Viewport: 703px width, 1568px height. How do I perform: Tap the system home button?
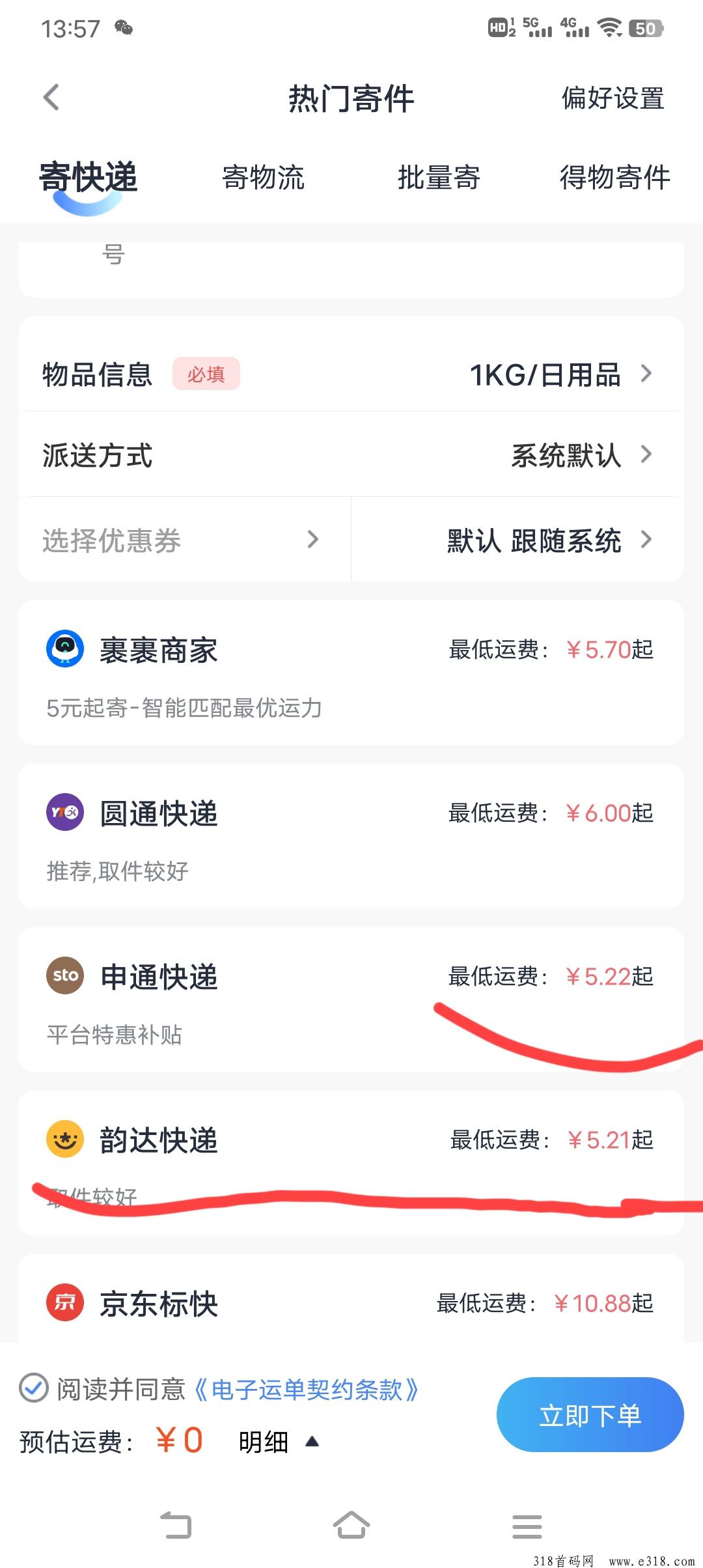click(x=351, y=1525)
